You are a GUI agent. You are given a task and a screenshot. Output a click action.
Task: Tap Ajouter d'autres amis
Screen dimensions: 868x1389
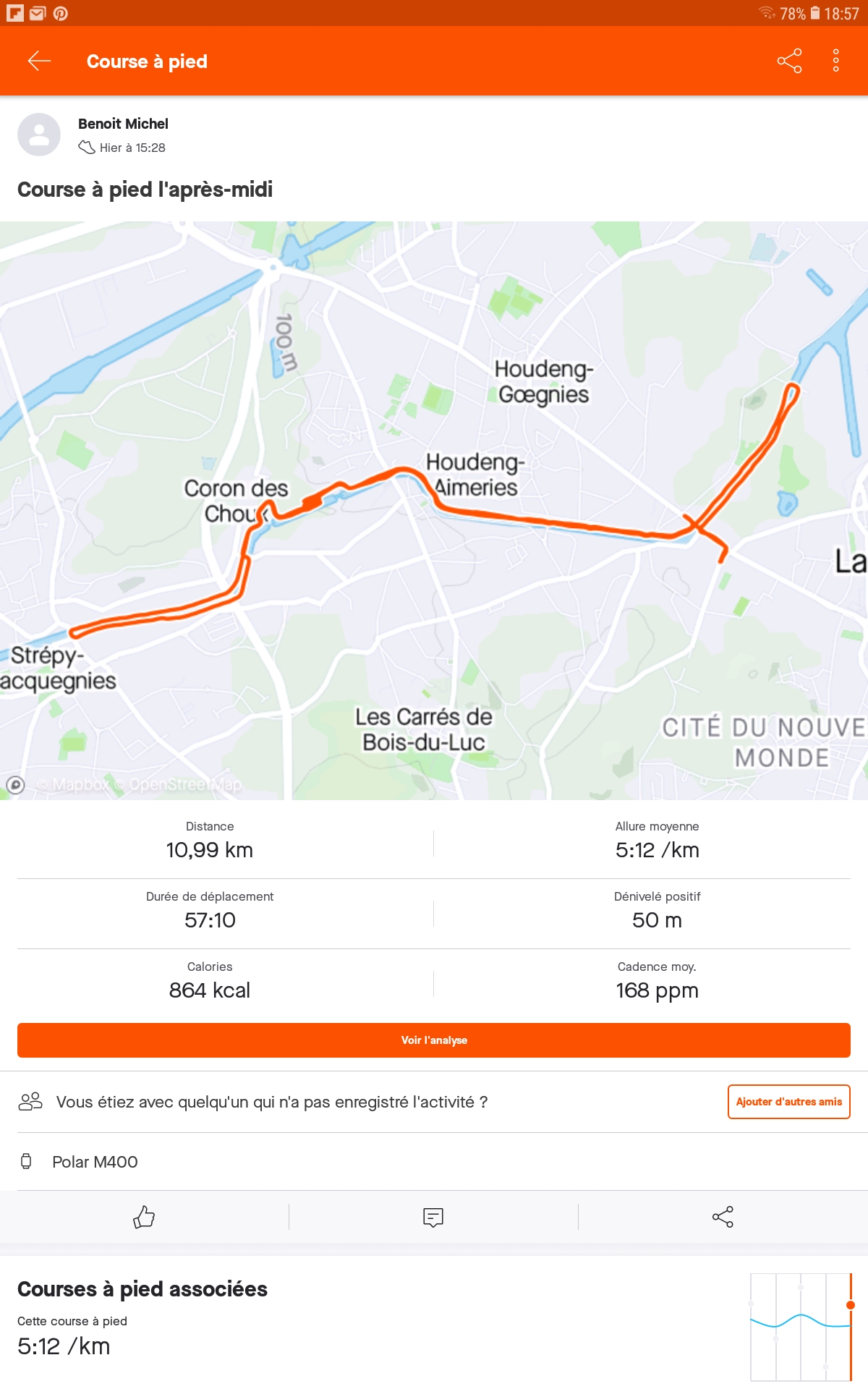[x=788, y=1101]
